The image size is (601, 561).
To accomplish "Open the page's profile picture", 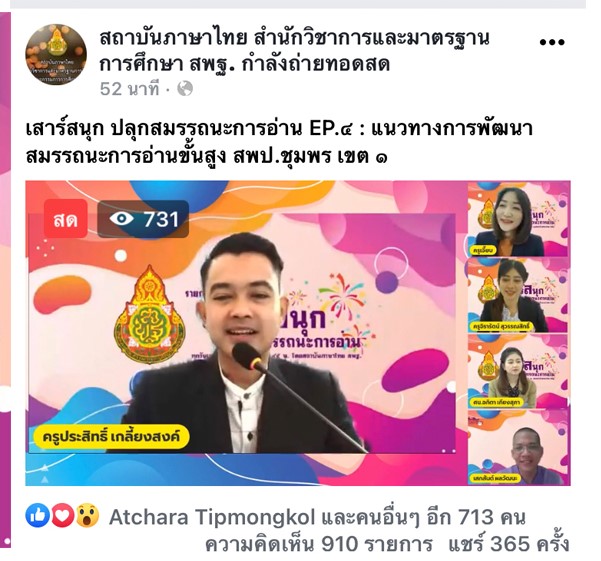I will pyautogui.click(x=56, y=54).
